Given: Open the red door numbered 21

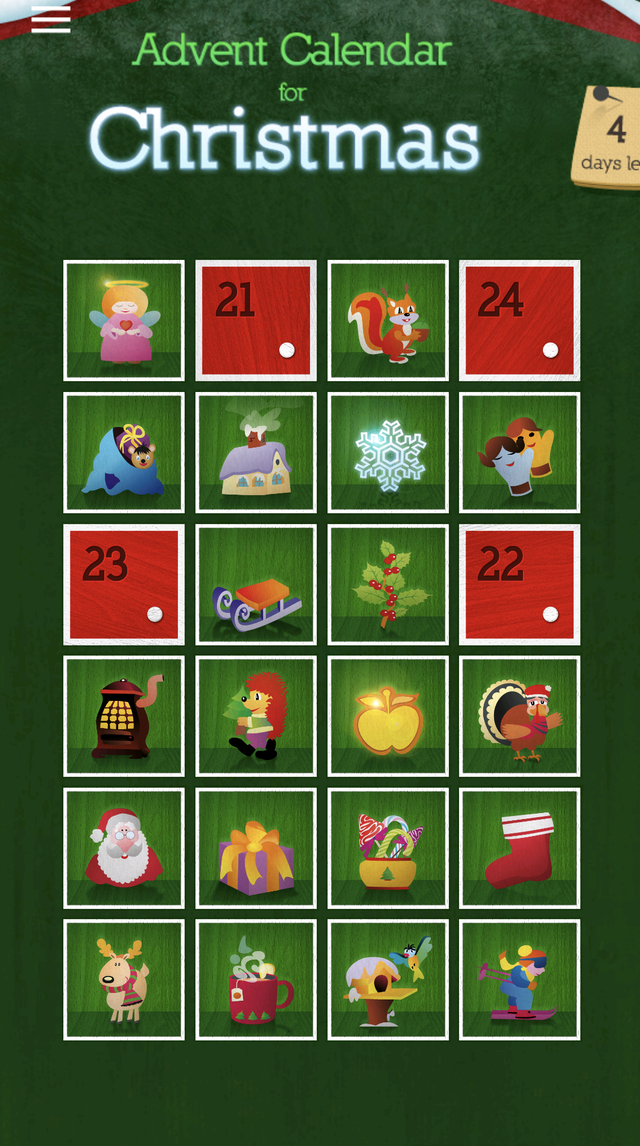Looking at the screenshot, I should click(x=256, y=321).
